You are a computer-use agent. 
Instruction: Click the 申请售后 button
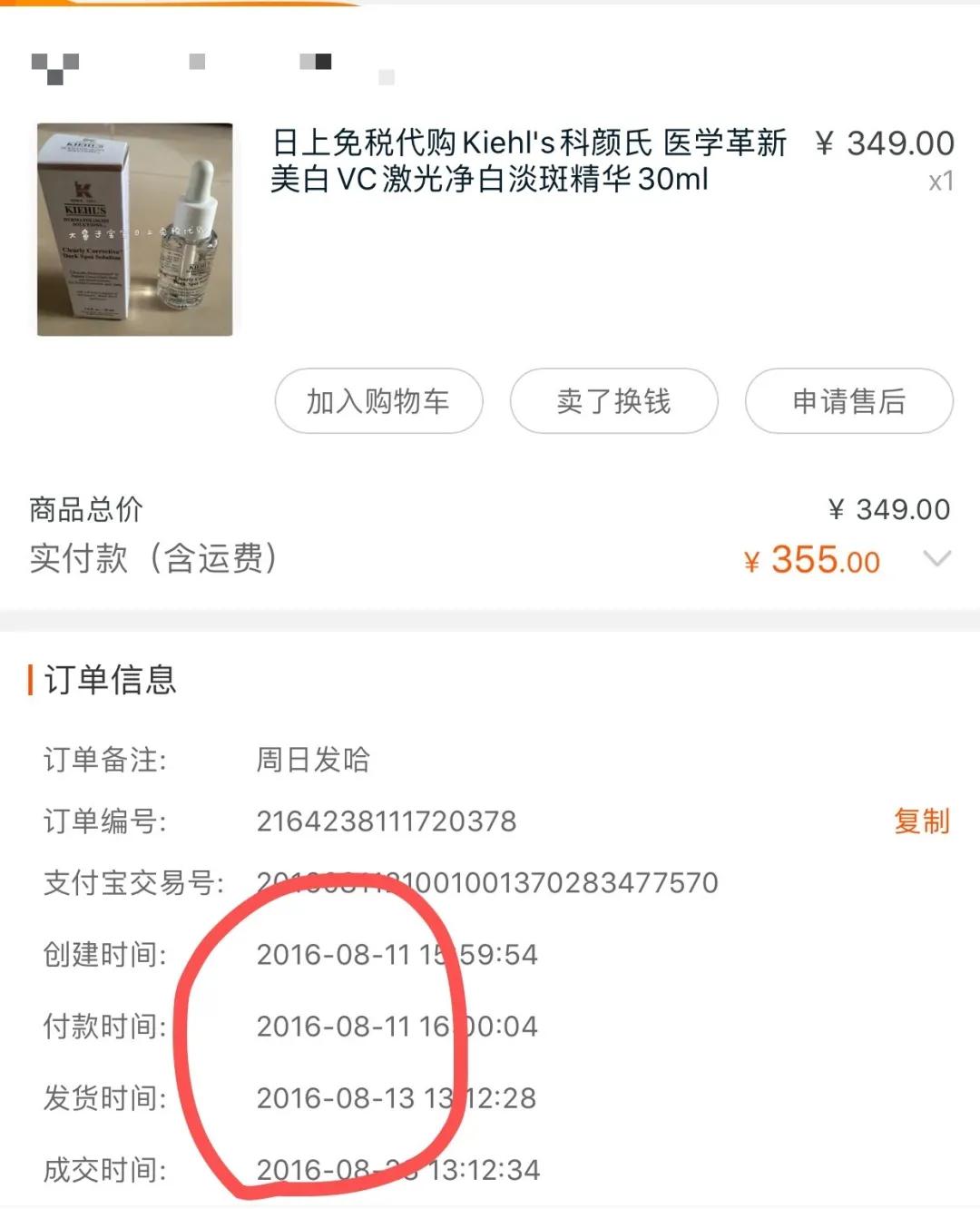coord(848,401)
